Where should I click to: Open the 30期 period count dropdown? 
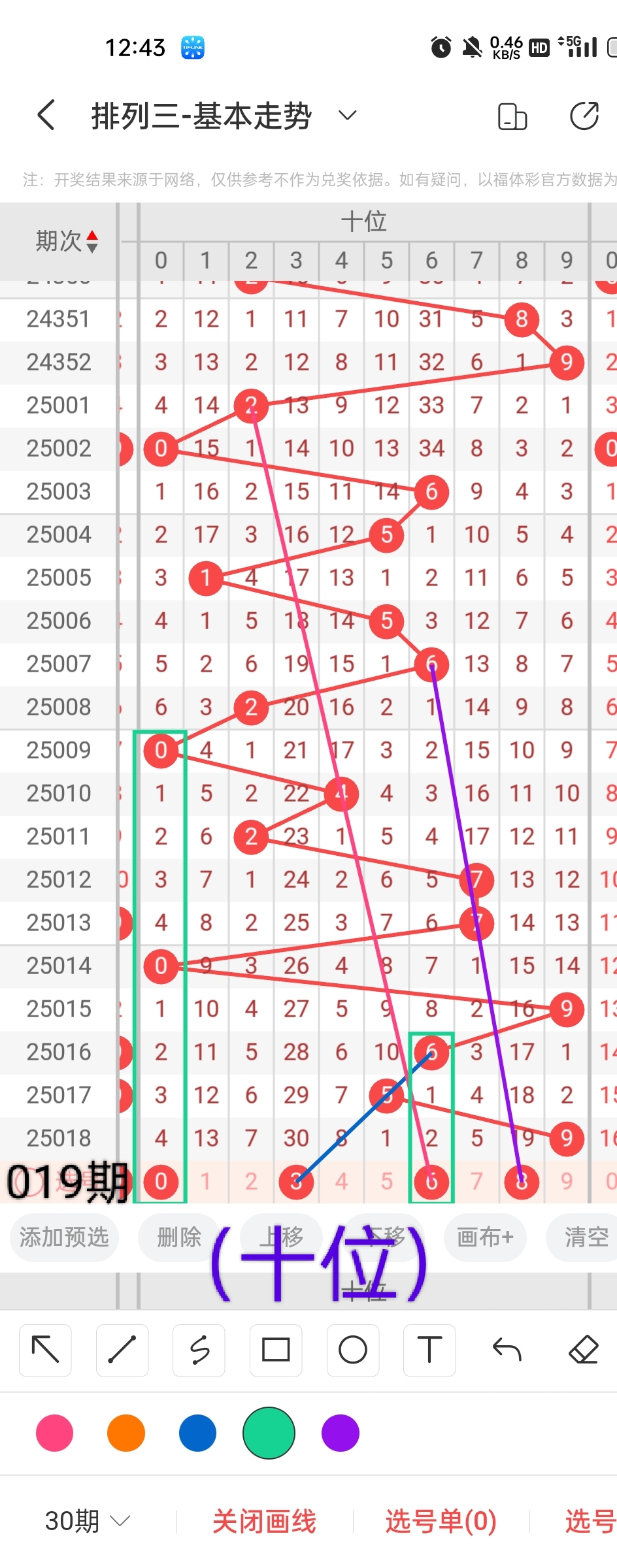[x=88, y=1521]
